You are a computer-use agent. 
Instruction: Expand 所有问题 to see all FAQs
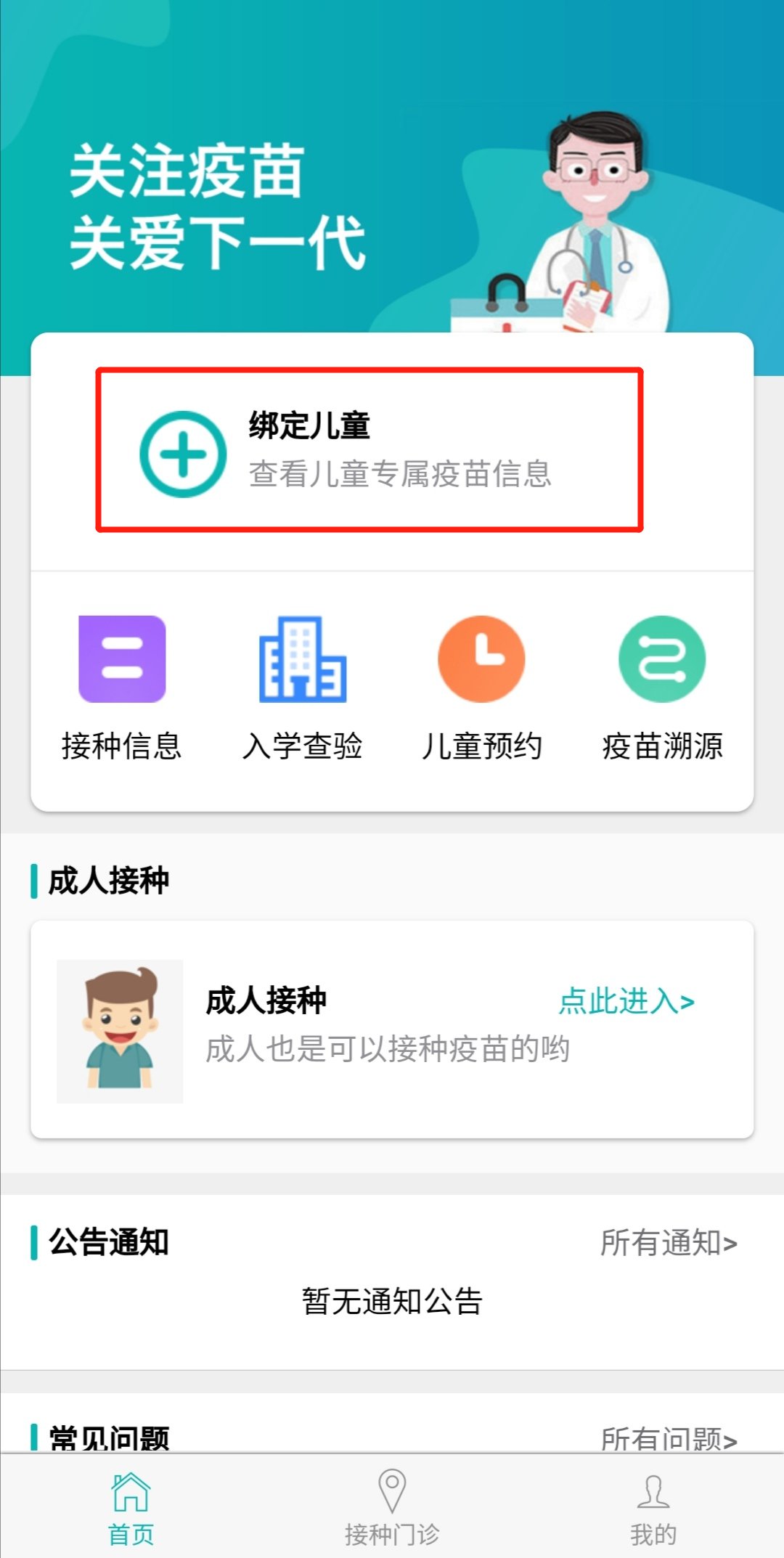(x=670, y=1442)
